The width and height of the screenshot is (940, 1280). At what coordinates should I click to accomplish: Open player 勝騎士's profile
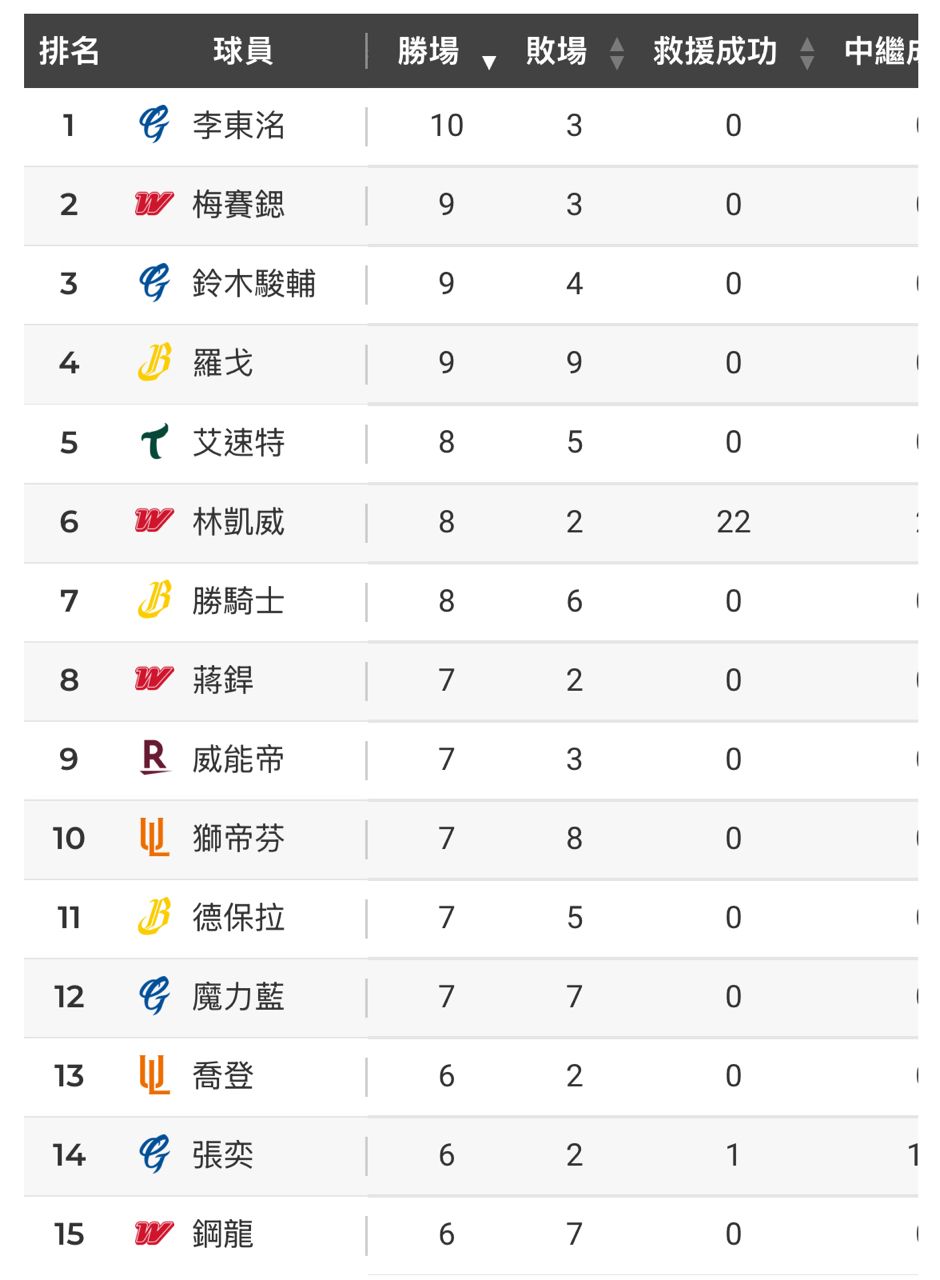239,601
